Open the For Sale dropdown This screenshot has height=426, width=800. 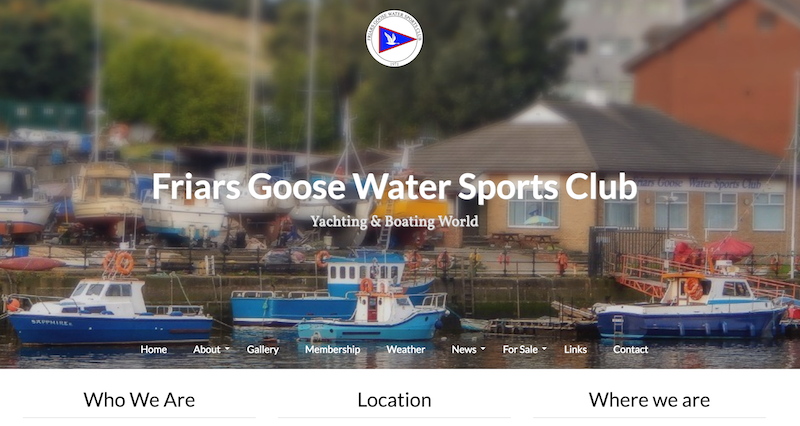pyautogui.click(x=524, y=349)
